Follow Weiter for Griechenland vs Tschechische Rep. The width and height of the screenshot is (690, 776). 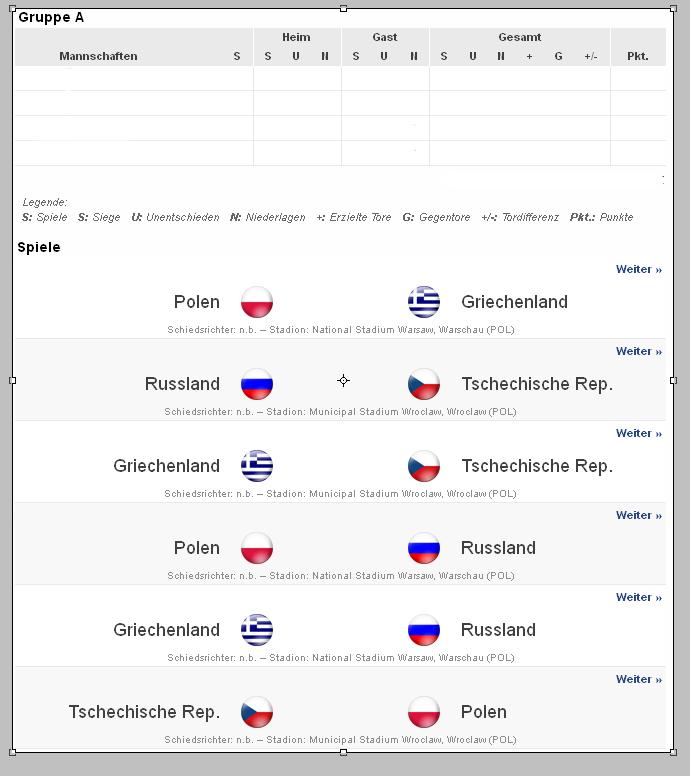(638, 433)
